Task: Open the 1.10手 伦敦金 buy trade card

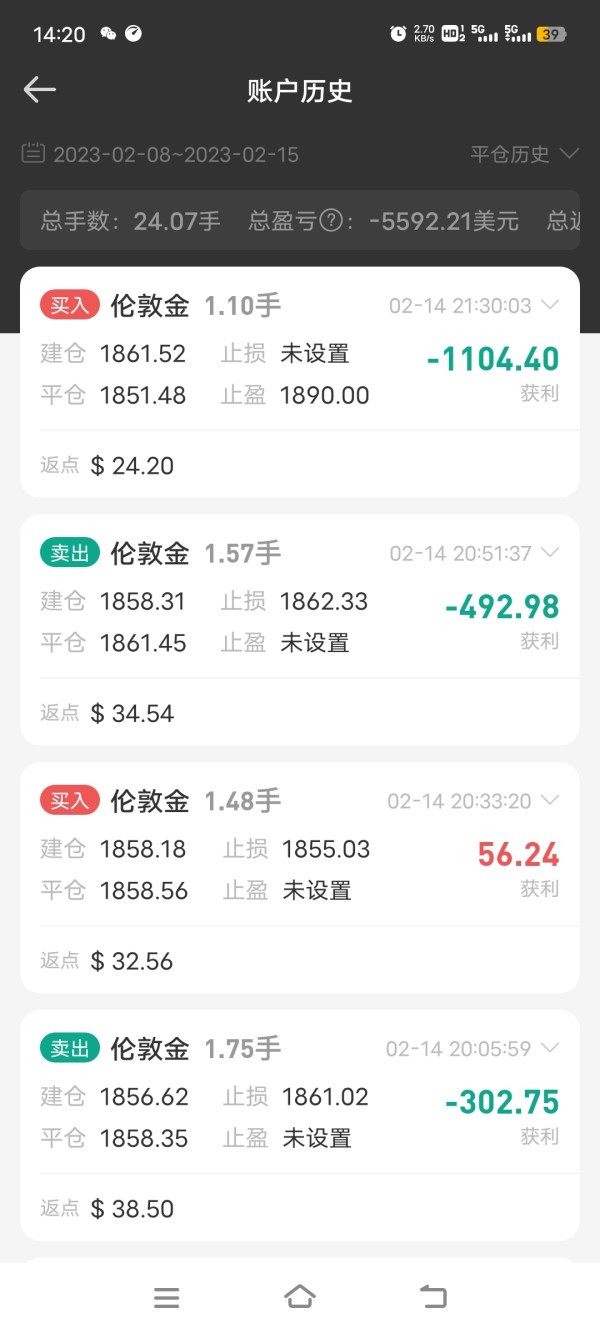Action: click(x=300, y=382)
